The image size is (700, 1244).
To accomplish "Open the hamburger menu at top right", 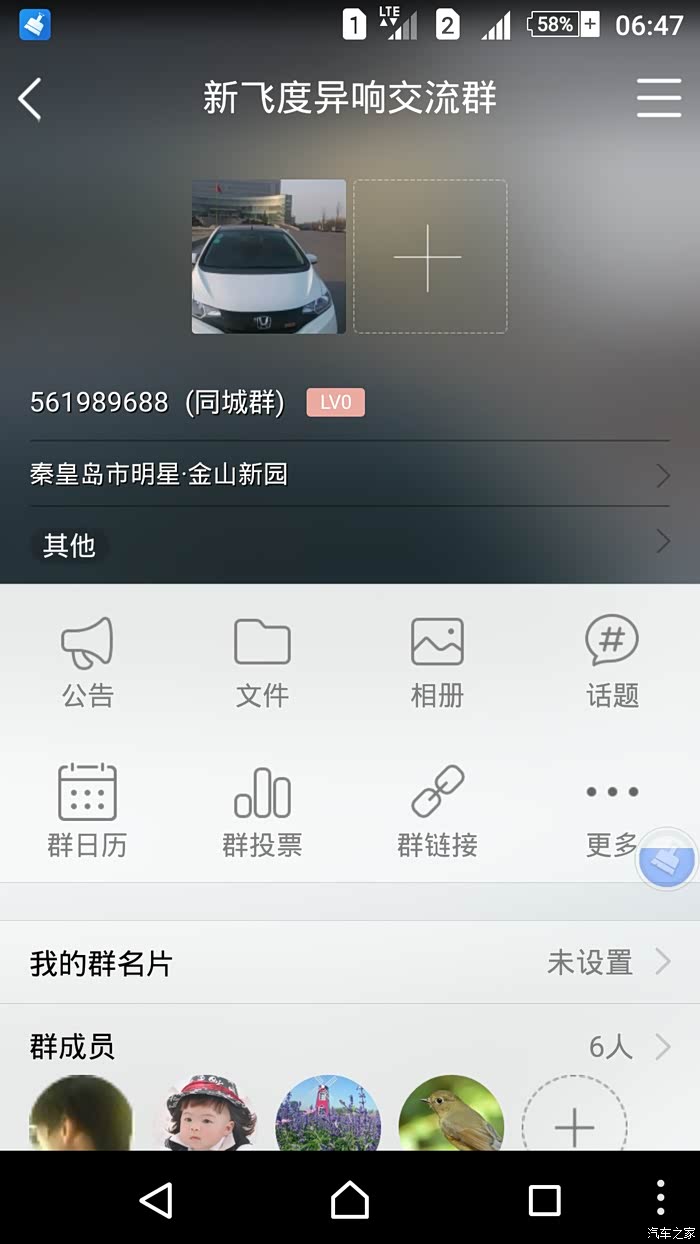I will (x=659, y=98).
